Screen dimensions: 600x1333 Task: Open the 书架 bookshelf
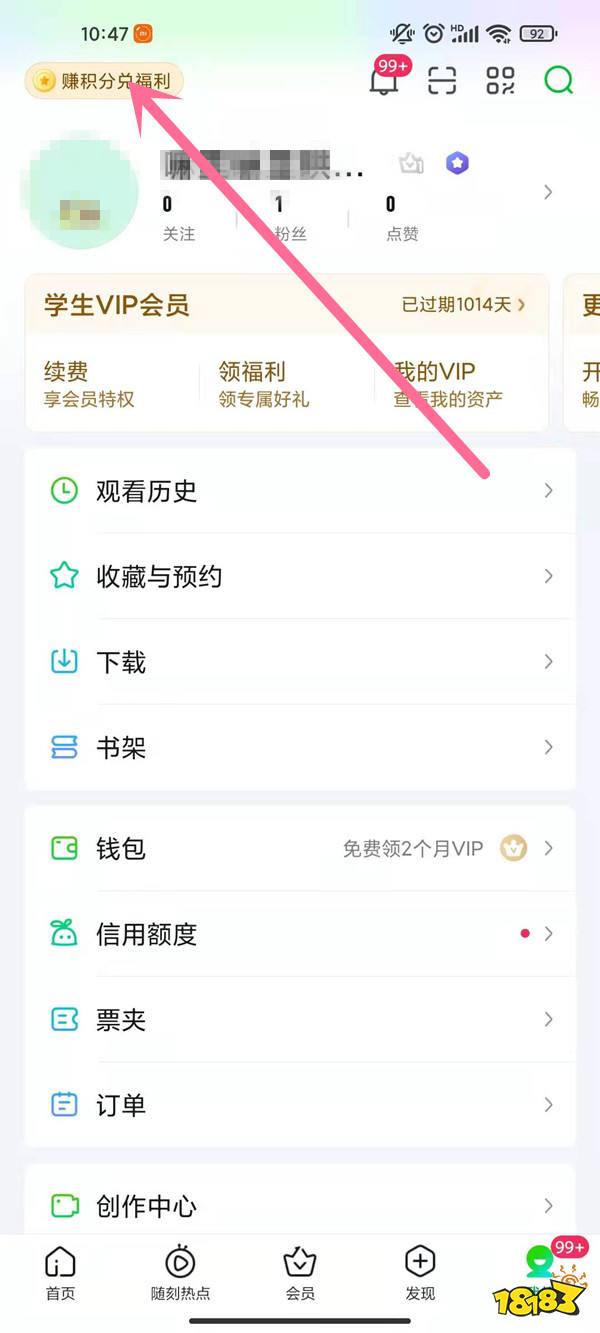[x=300, y=747]
